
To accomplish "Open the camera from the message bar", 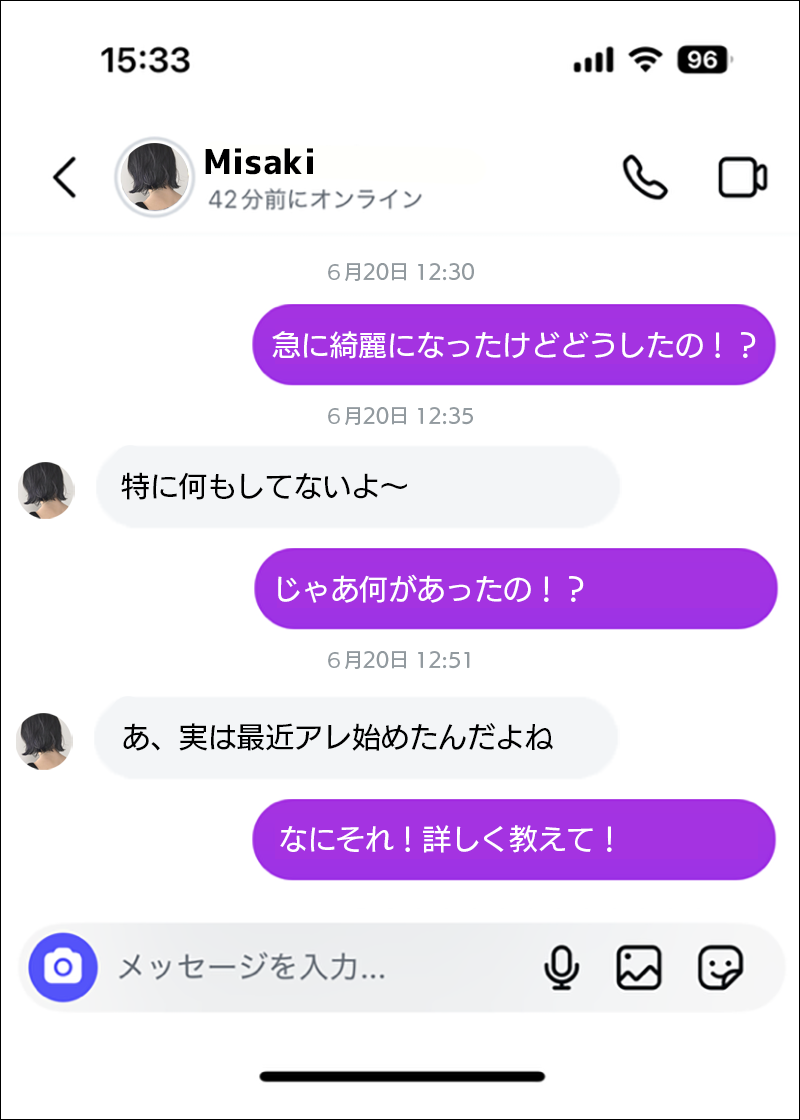I will click(64, 967).
